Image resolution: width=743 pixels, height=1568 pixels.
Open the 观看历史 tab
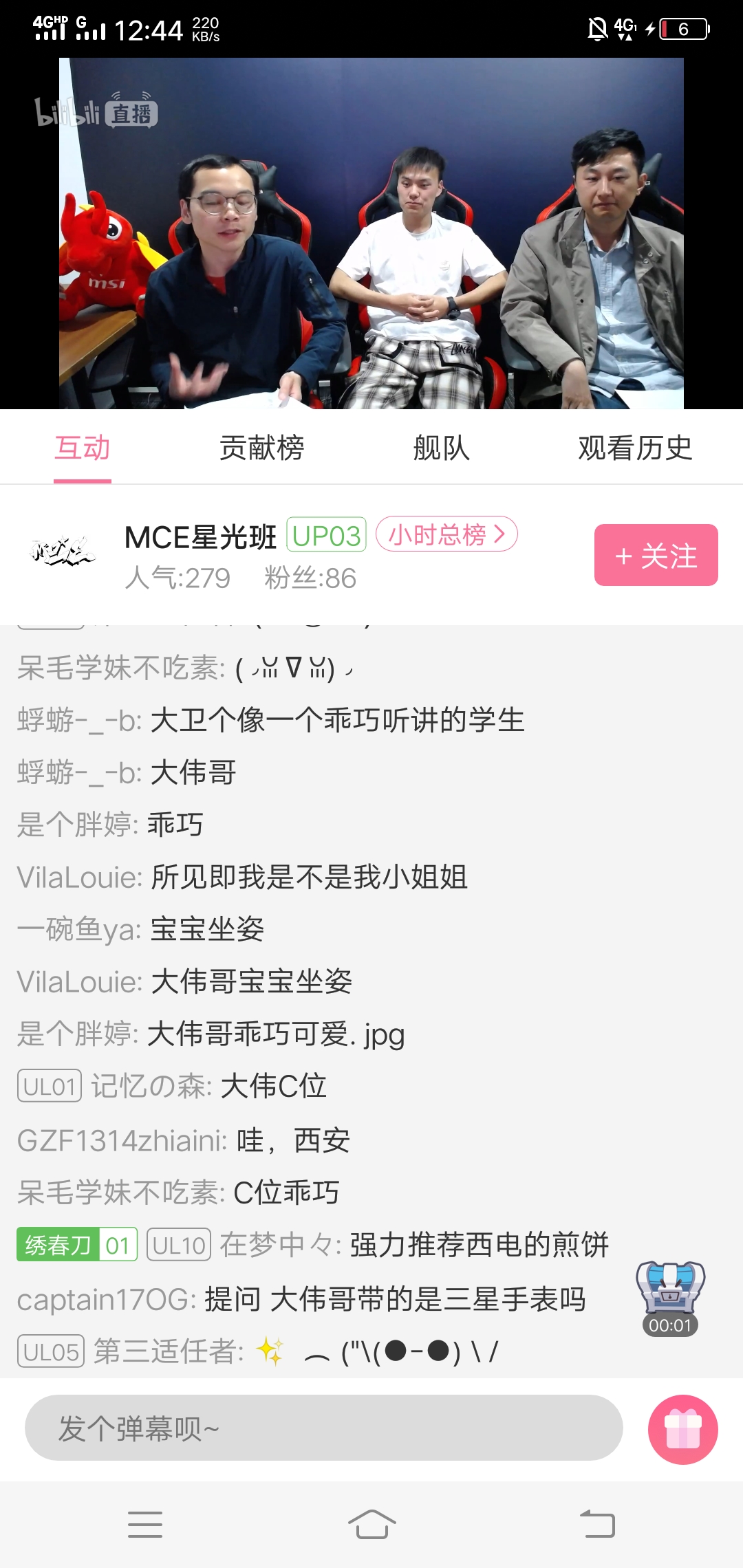point(634,448)
